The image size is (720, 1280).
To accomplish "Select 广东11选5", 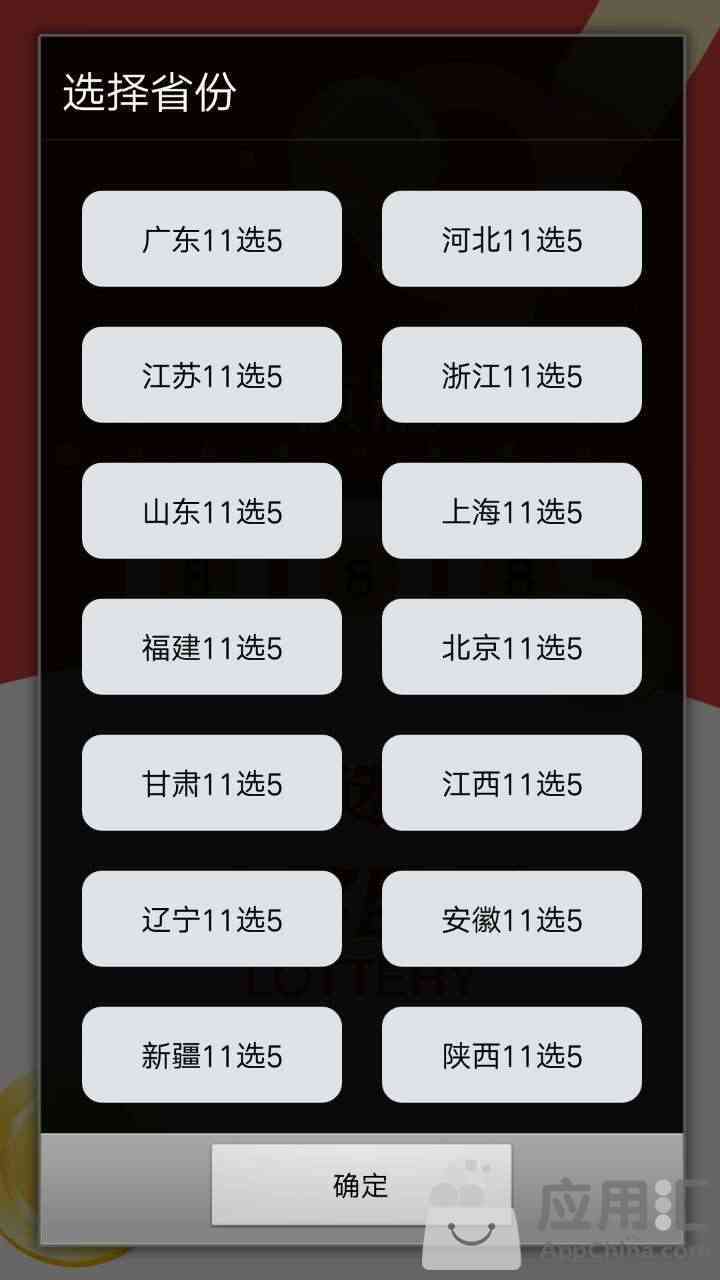I will click(212, 239).
